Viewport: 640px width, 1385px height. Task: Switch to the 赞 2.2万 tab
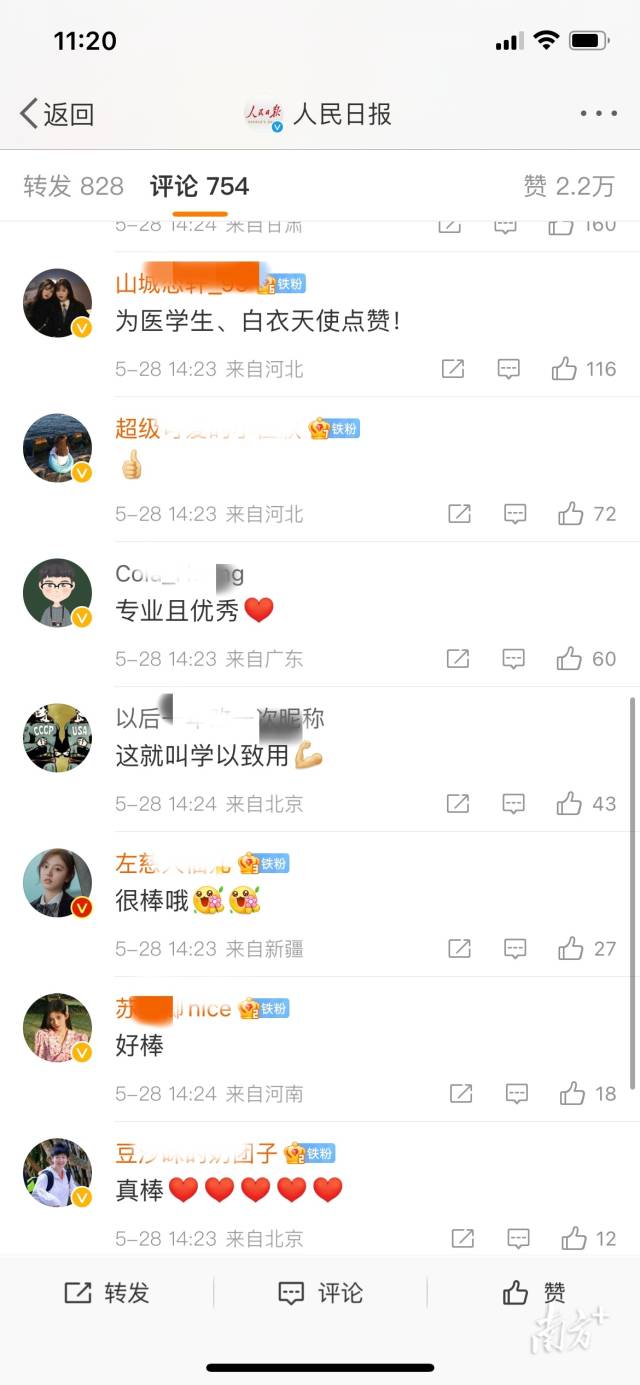[568, 186]
